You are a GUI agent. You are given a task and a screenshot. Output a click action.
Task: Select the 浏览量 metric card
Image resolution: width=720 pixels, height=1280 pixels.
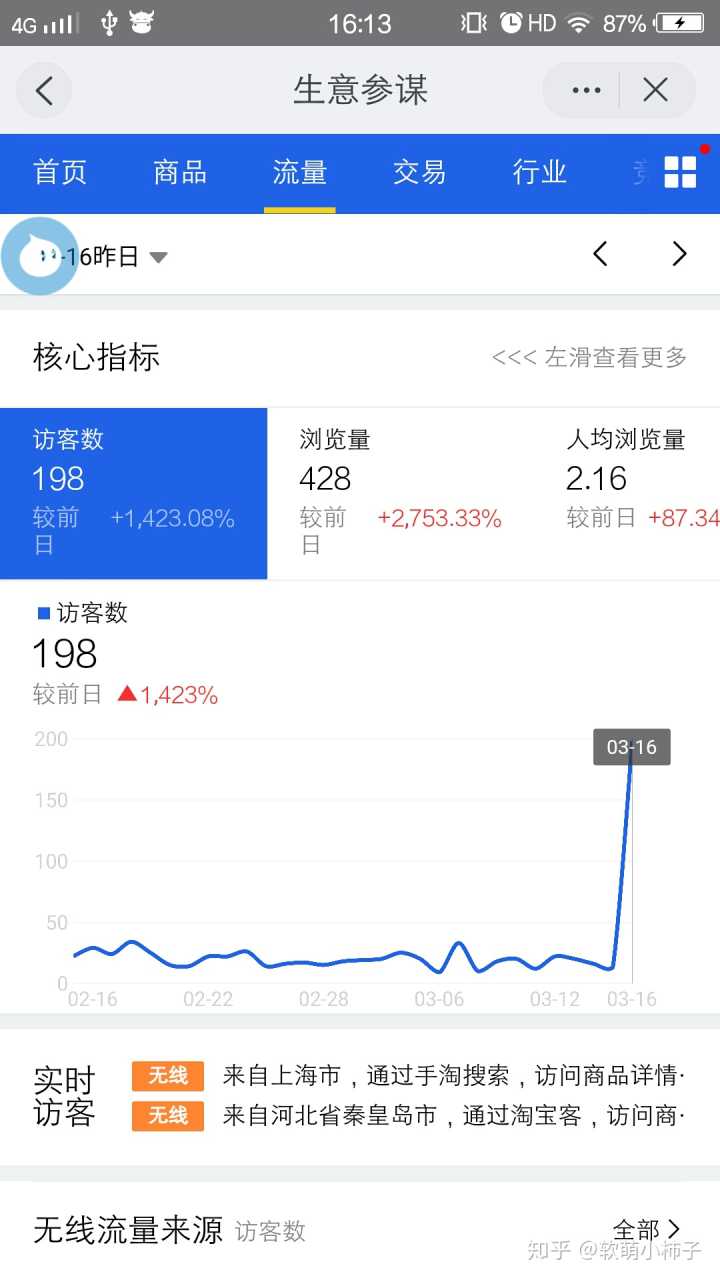[x=400, y=493]
